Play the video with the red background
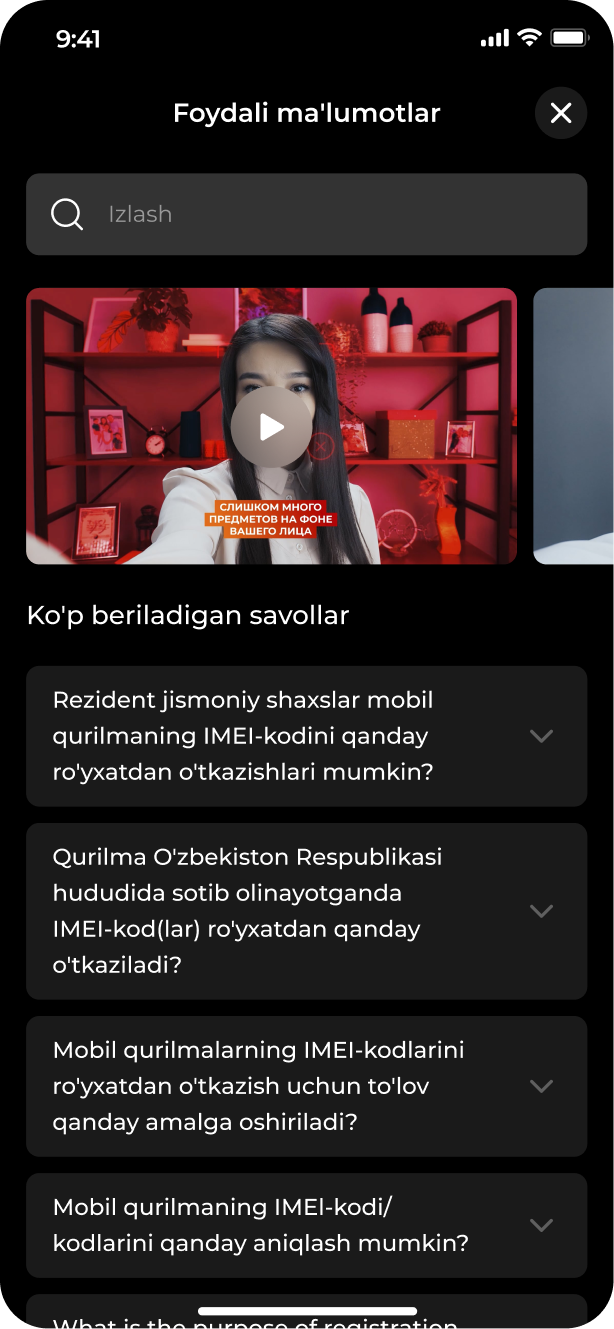Image resolution: width=614 pixels, height=1329 pixels. coord(271,427)
